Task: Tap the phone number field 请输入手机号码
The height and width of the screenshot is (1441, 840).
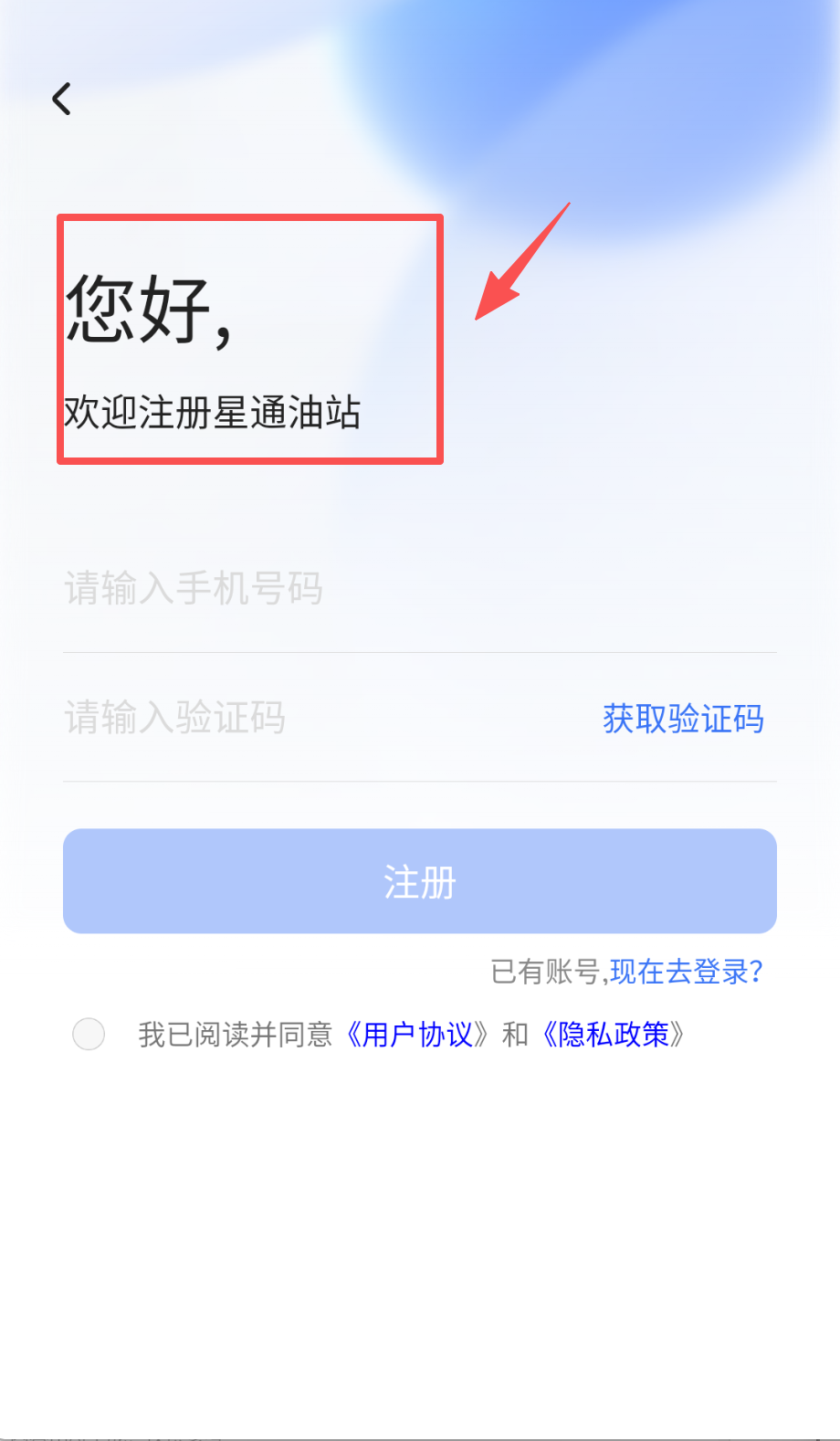Action: (420, 589)
